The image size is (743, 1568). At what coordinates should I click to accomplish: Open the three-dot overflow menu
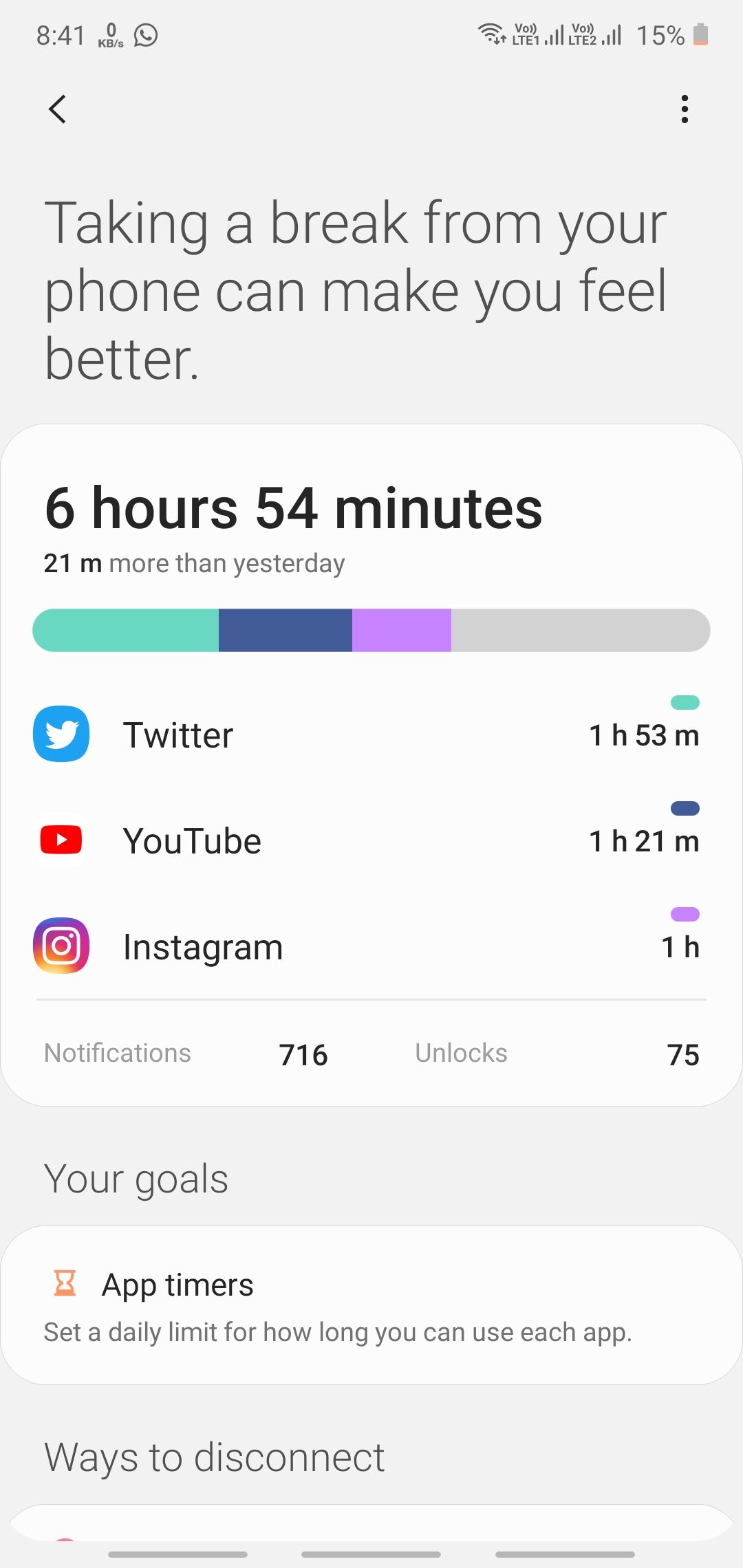tap(684, 109)
